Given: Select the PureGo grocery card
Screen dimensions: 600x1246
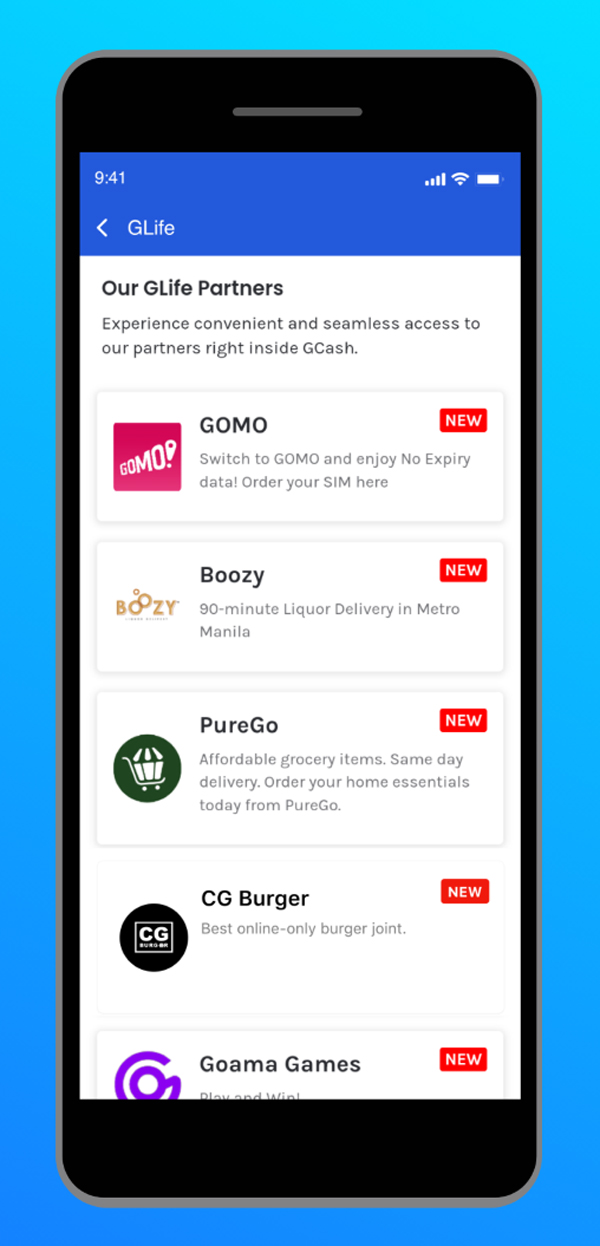Looking at the screenshot, I should [x=300, y=768].
